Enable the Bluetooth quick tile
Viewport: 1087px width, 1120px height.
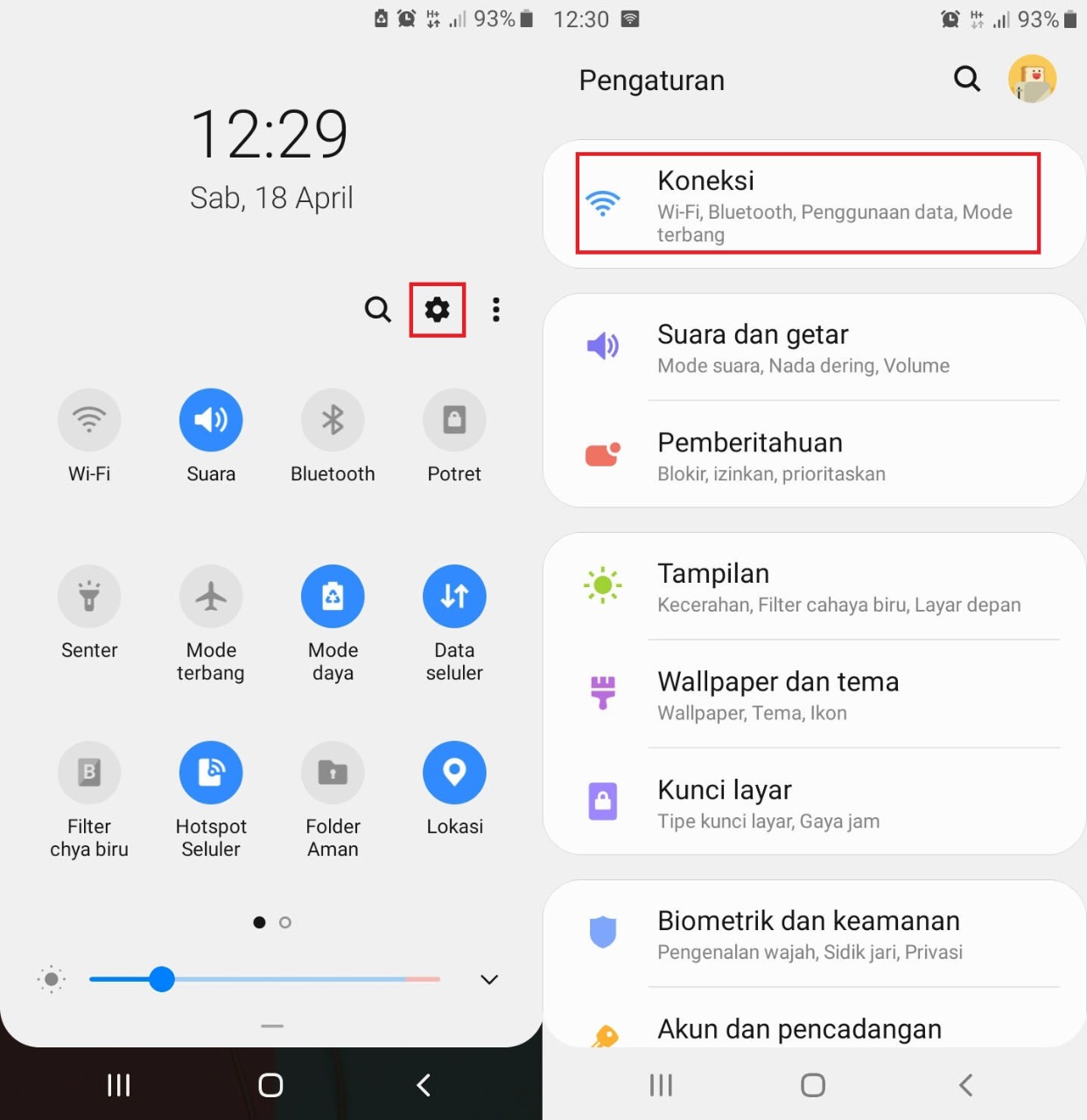coord(333,420)
